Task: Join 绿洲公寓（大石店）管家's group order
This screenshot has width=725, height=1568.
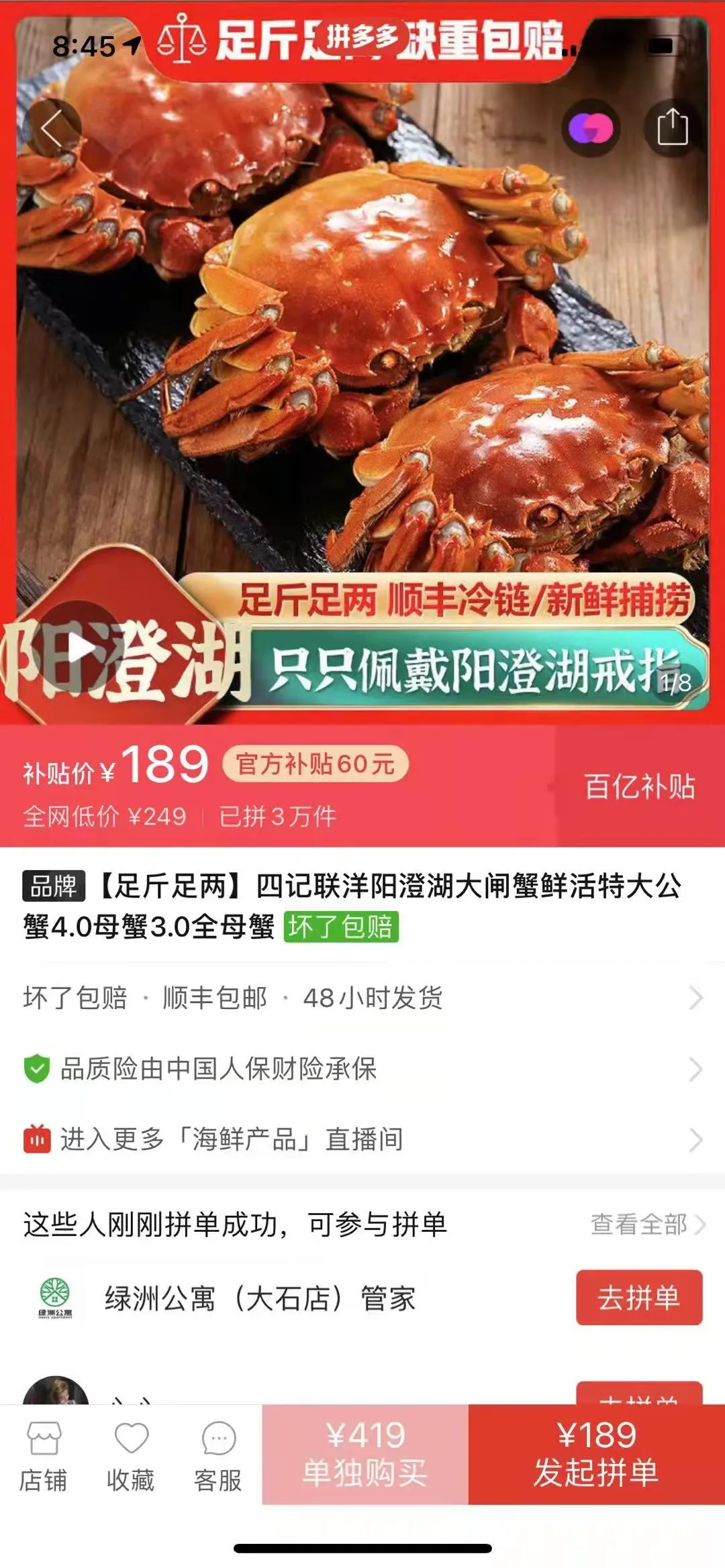Action: tap(638, 1298)
